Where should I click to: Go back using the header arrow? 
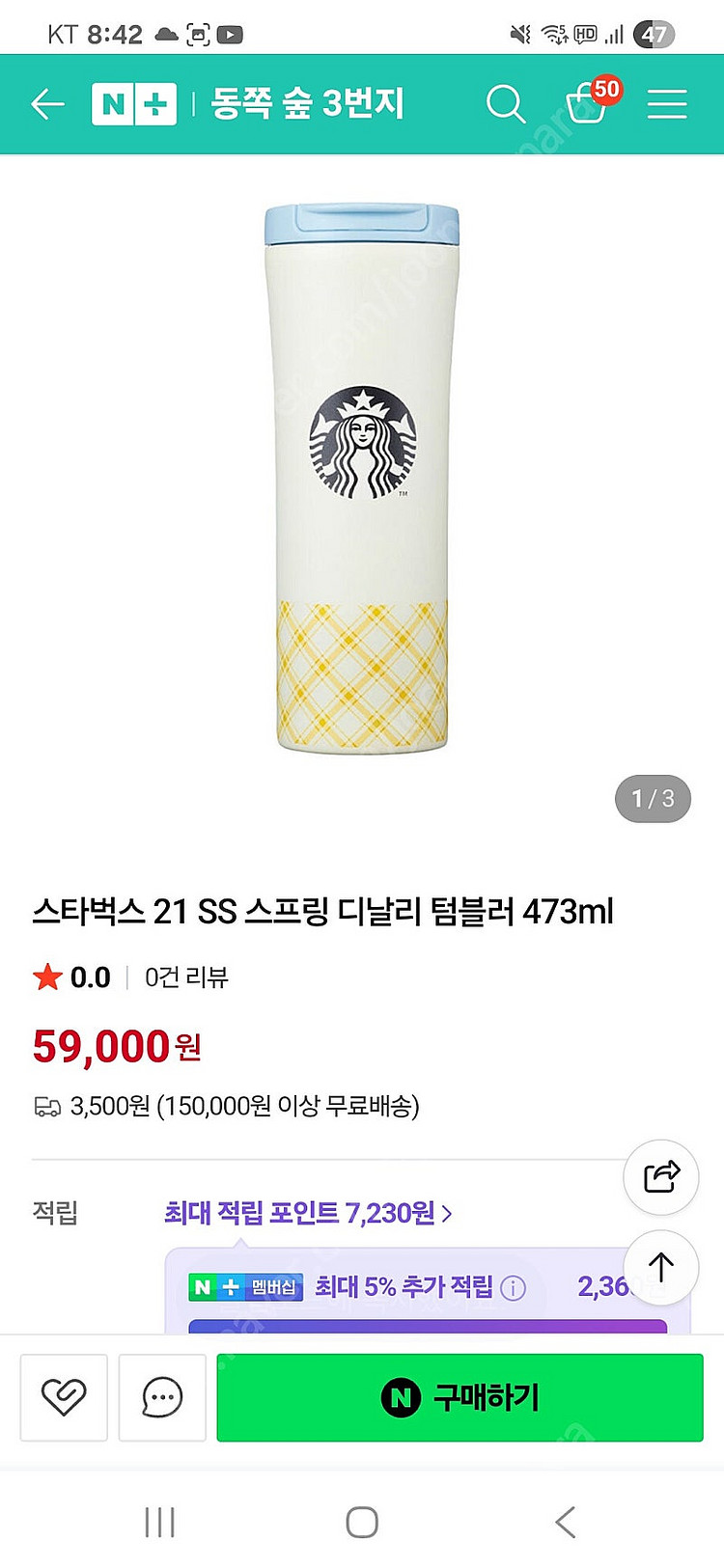tap(47, 104)
